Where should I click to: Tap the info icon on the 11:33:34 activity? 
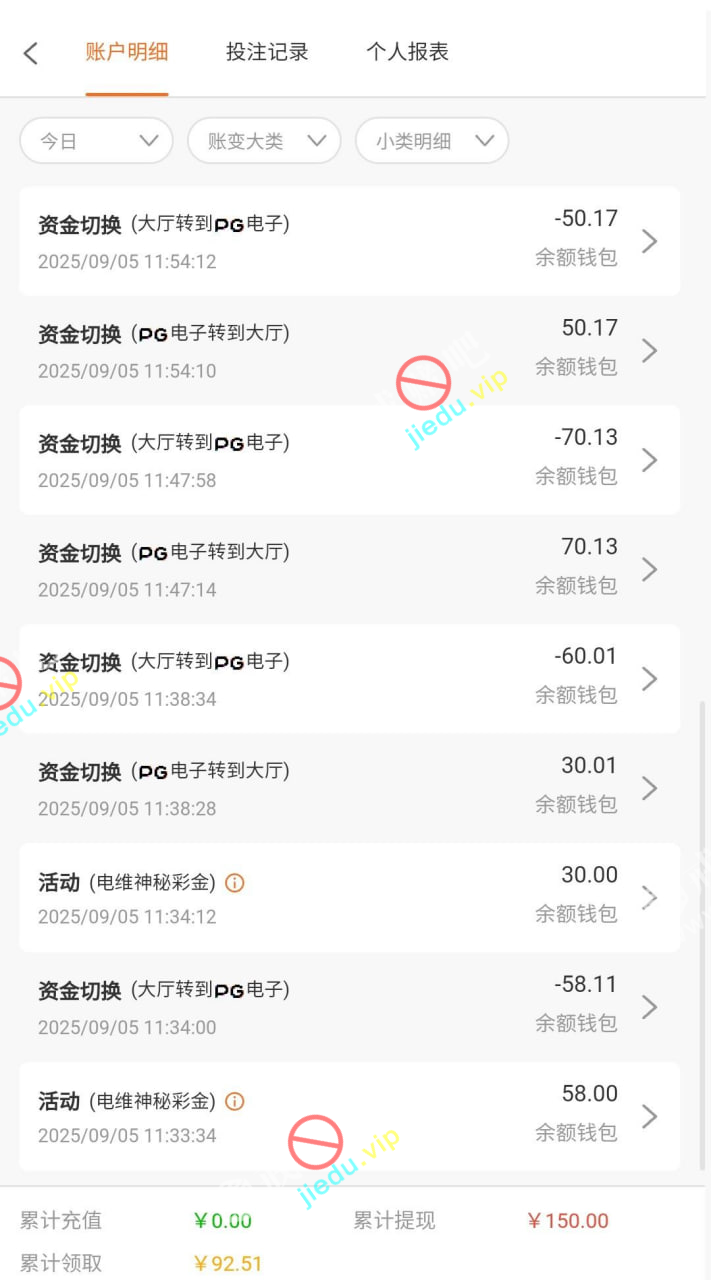(x=235, y=1102)
